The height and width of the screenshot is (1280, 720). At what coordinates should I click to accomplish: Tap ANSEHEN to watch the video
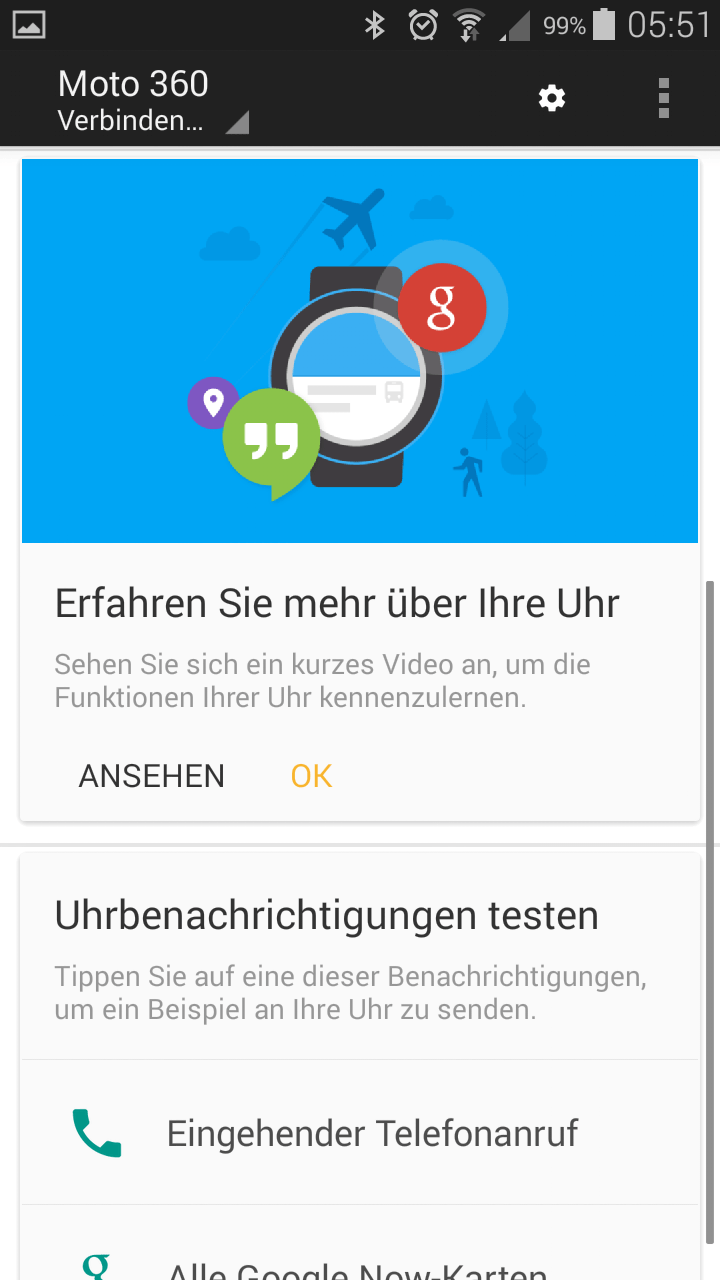pyautogui.click(x=152, y=776)
